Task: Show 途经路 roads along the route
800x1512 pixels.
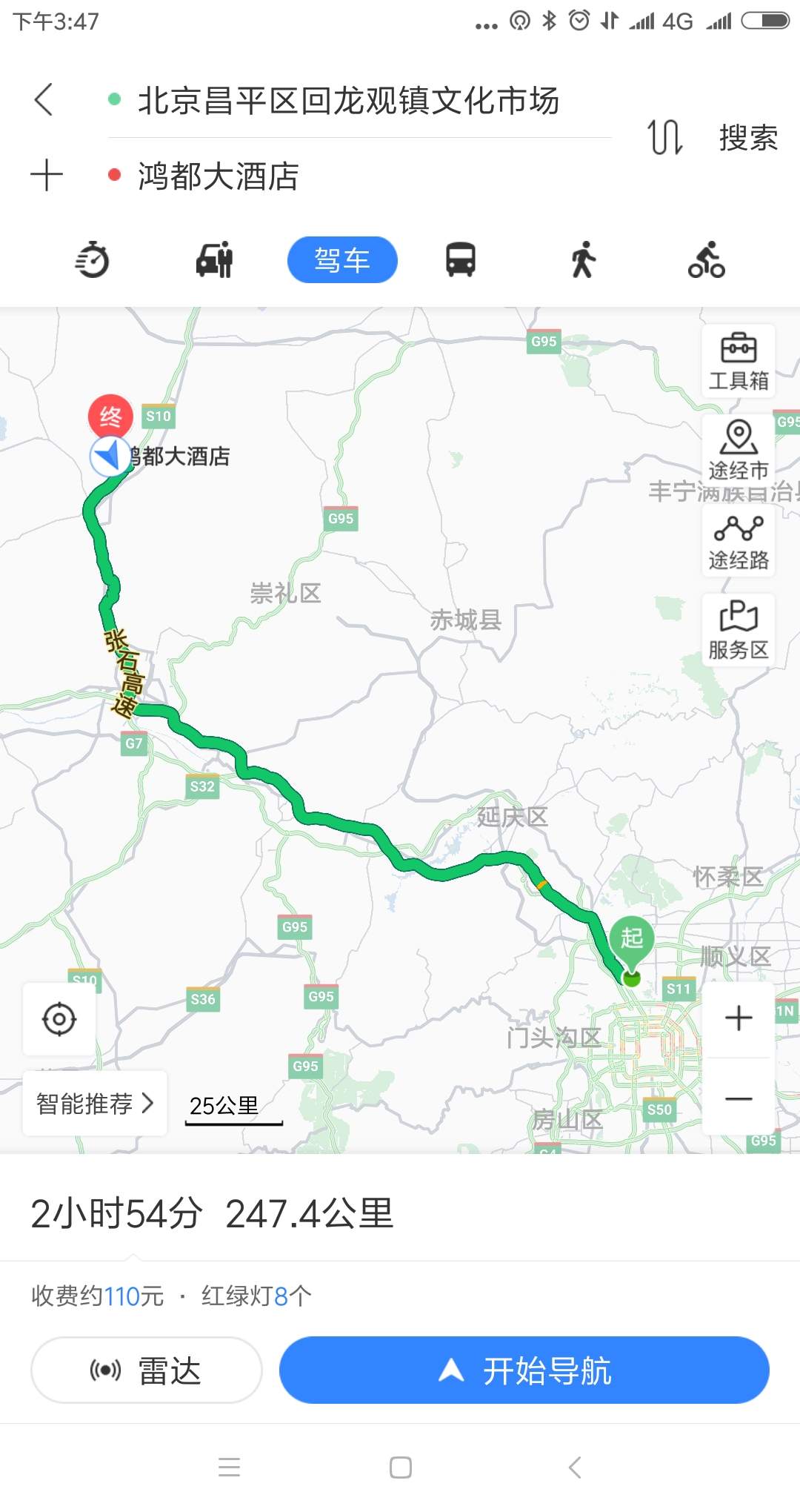Action: 739,541
